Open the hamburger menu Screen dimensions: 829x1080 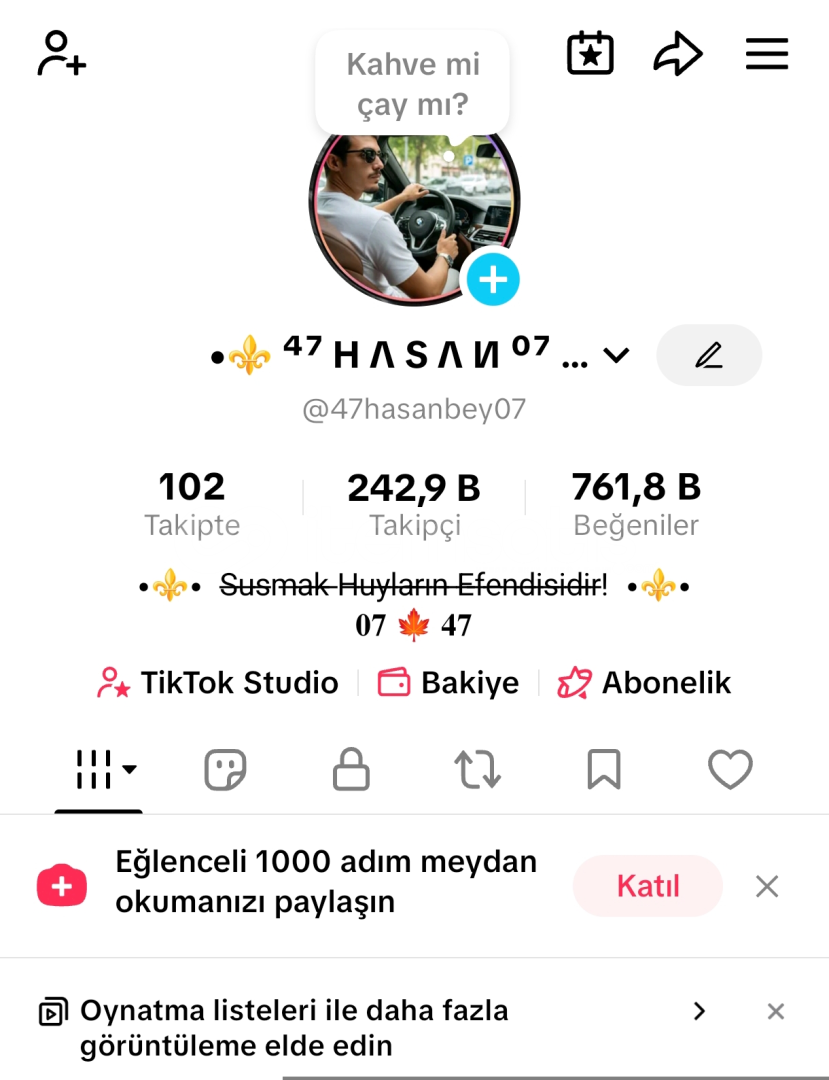(x=767, y=53)
